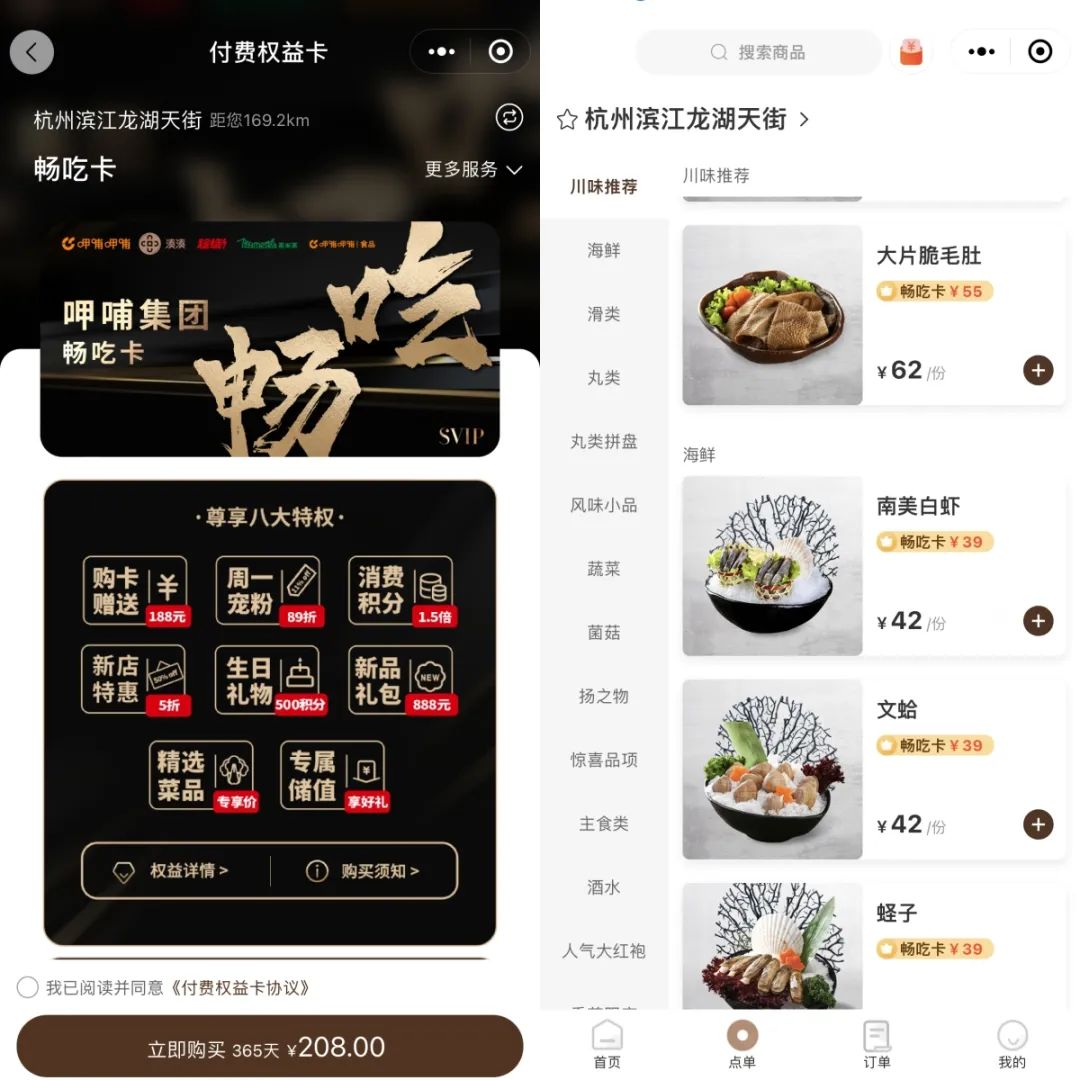
Task: View the 购买须知 purchase notice
Action: coord(364,871)
